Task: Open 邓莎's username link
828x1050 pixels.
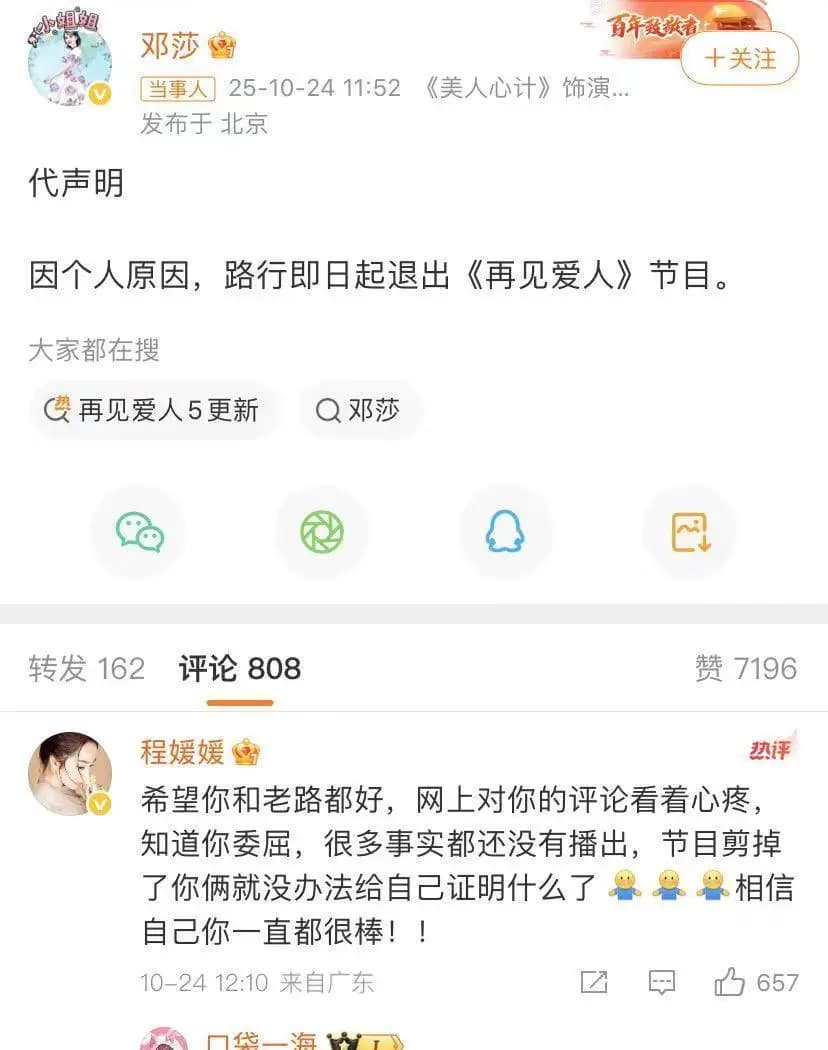Action: [170, 46]
